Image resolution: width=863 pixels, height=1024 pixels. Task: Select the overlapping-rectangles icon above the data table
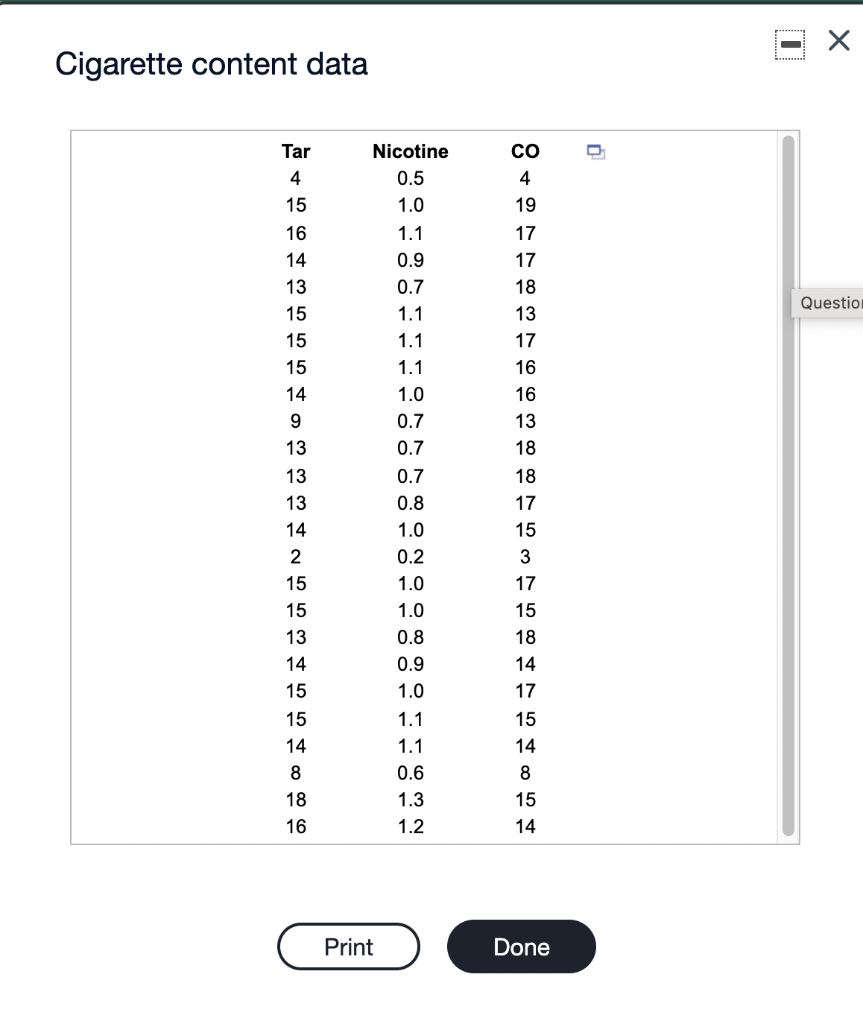[595, 151]
